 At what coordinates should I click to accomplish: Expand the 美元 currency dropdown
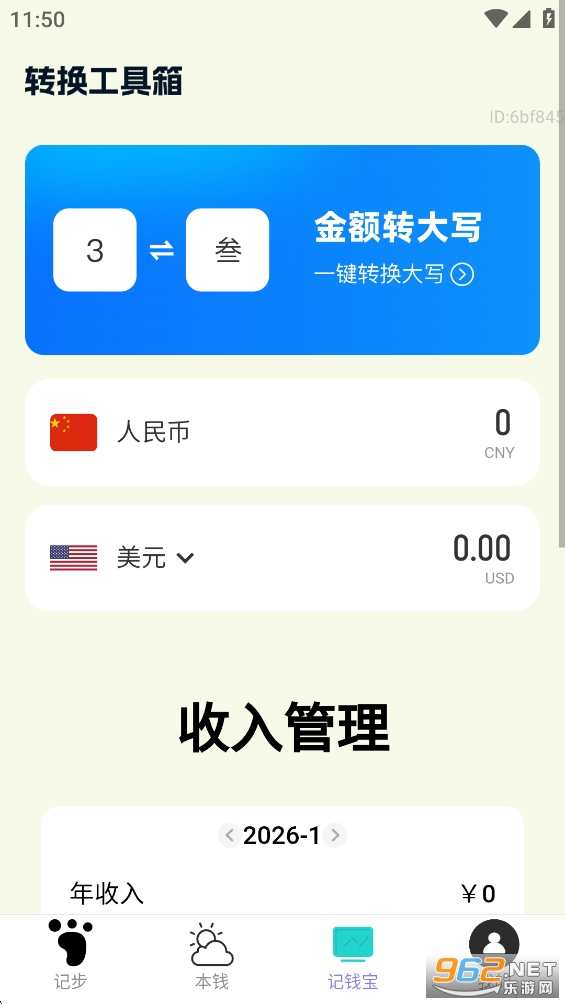tap(185, 558)
